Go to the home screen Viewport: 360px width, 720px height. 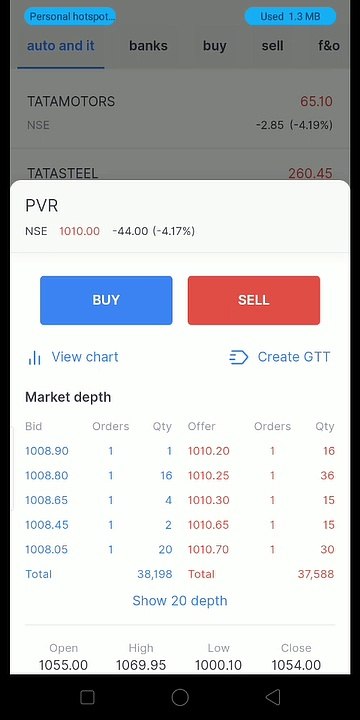pyautogui.click(x=180, y=697)
